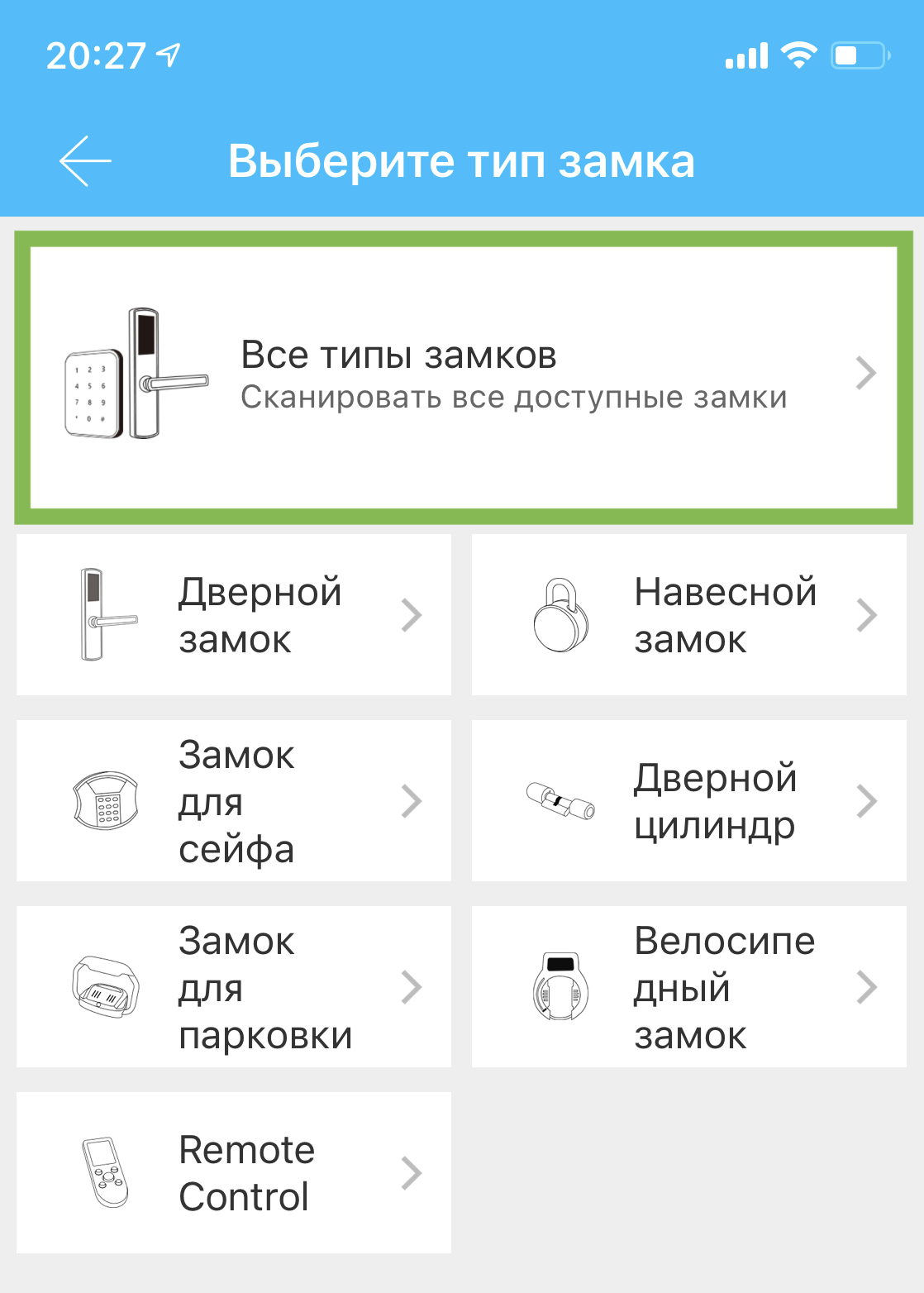Open Навесной замок option
The height and width of the screenshot is (1293, 924).
pyautogui.click(x=688, y=615)
